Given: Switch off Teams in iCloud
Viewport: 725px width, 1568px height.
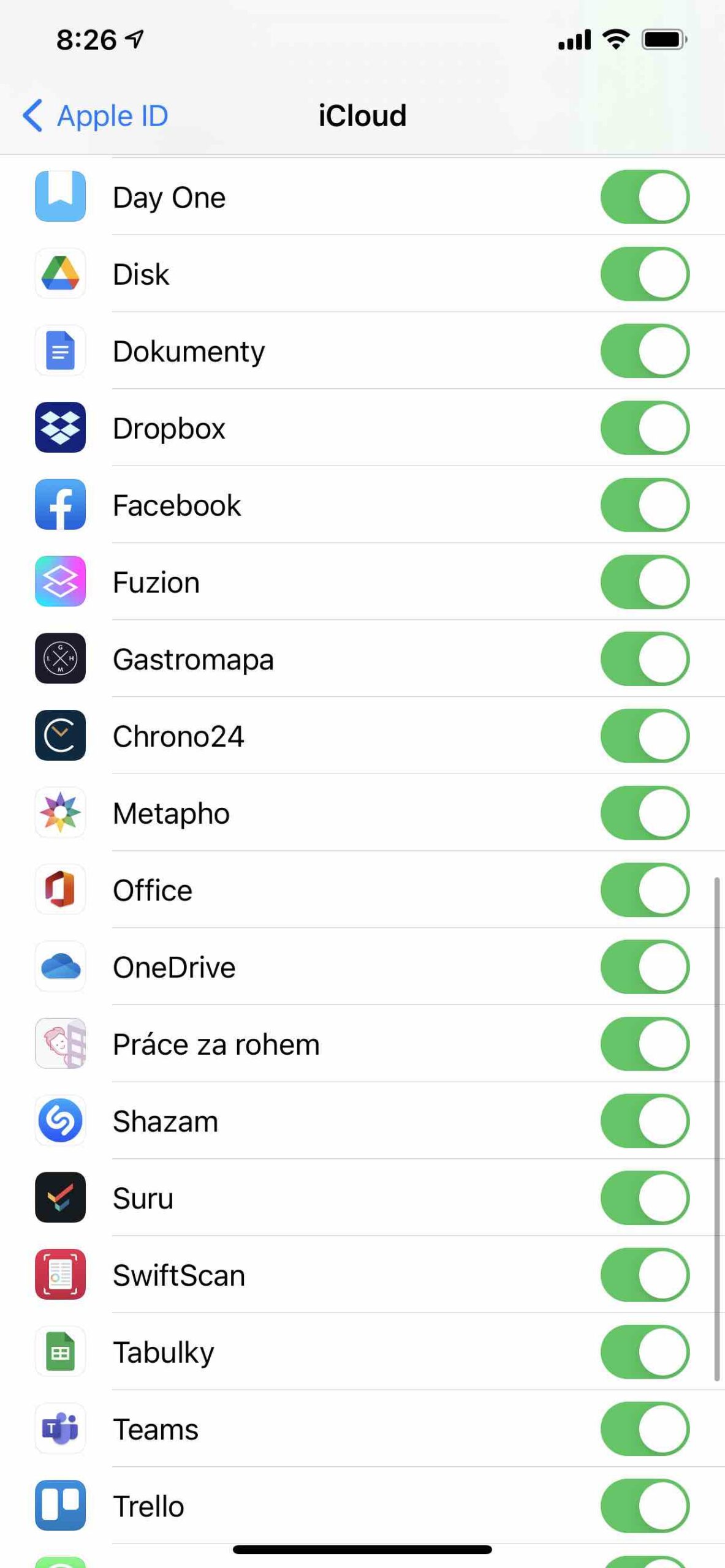Looking at the screenshot, I should click(645, 1429).
